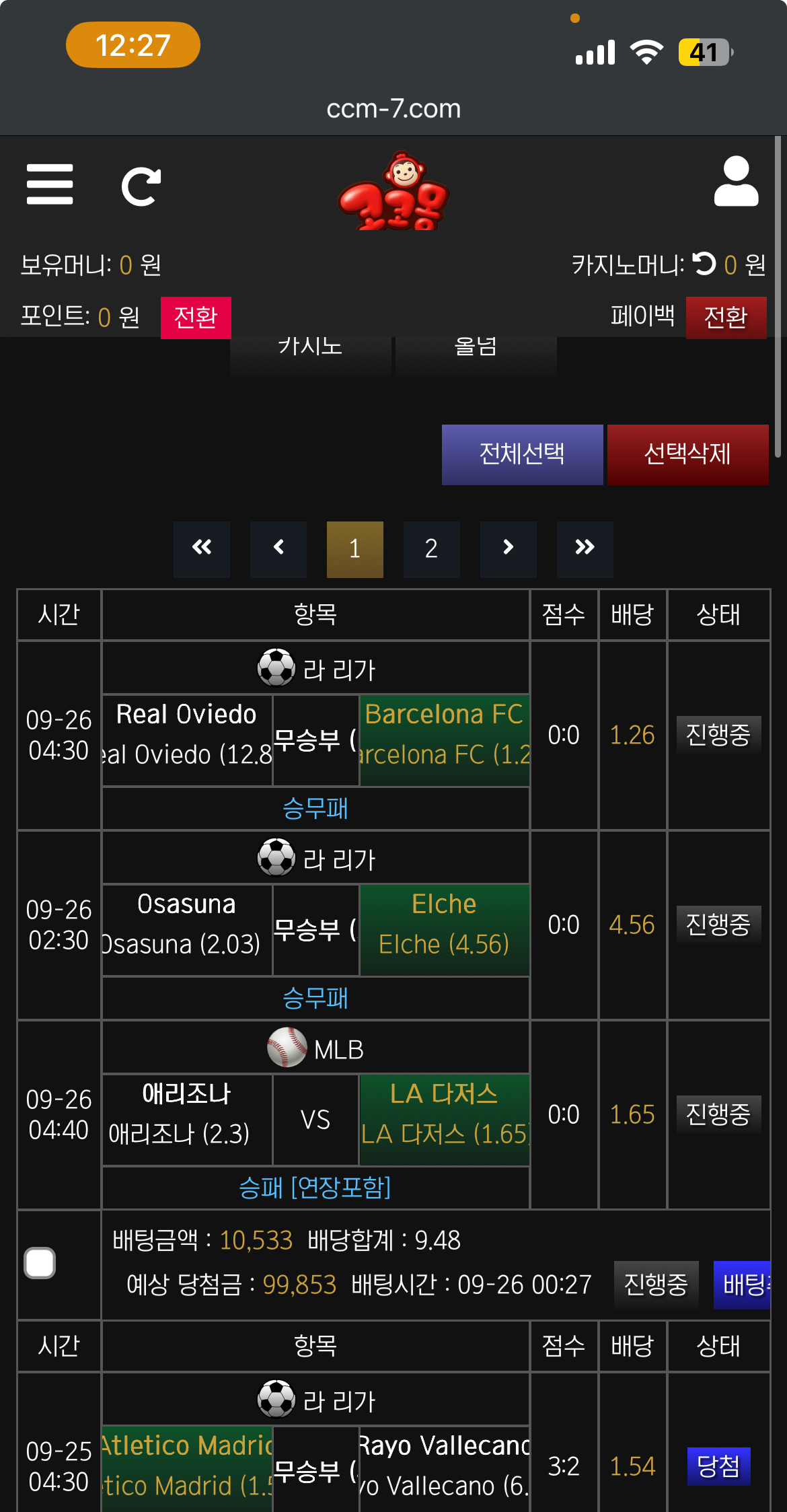Jump to the first page
This screenshot has width=787, height=1512.
point(202,548)
